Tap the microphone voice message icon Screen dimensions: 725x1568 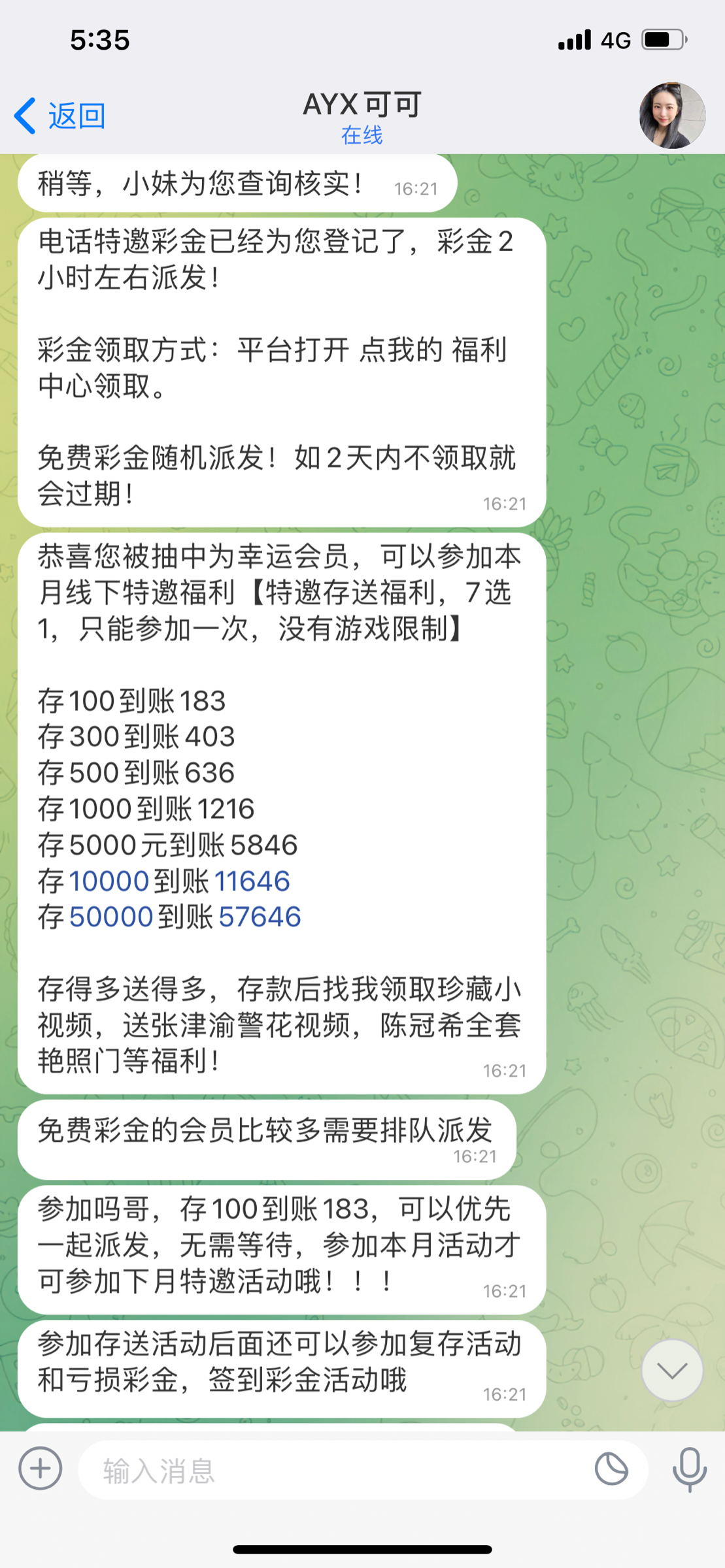pos(690,1469)
